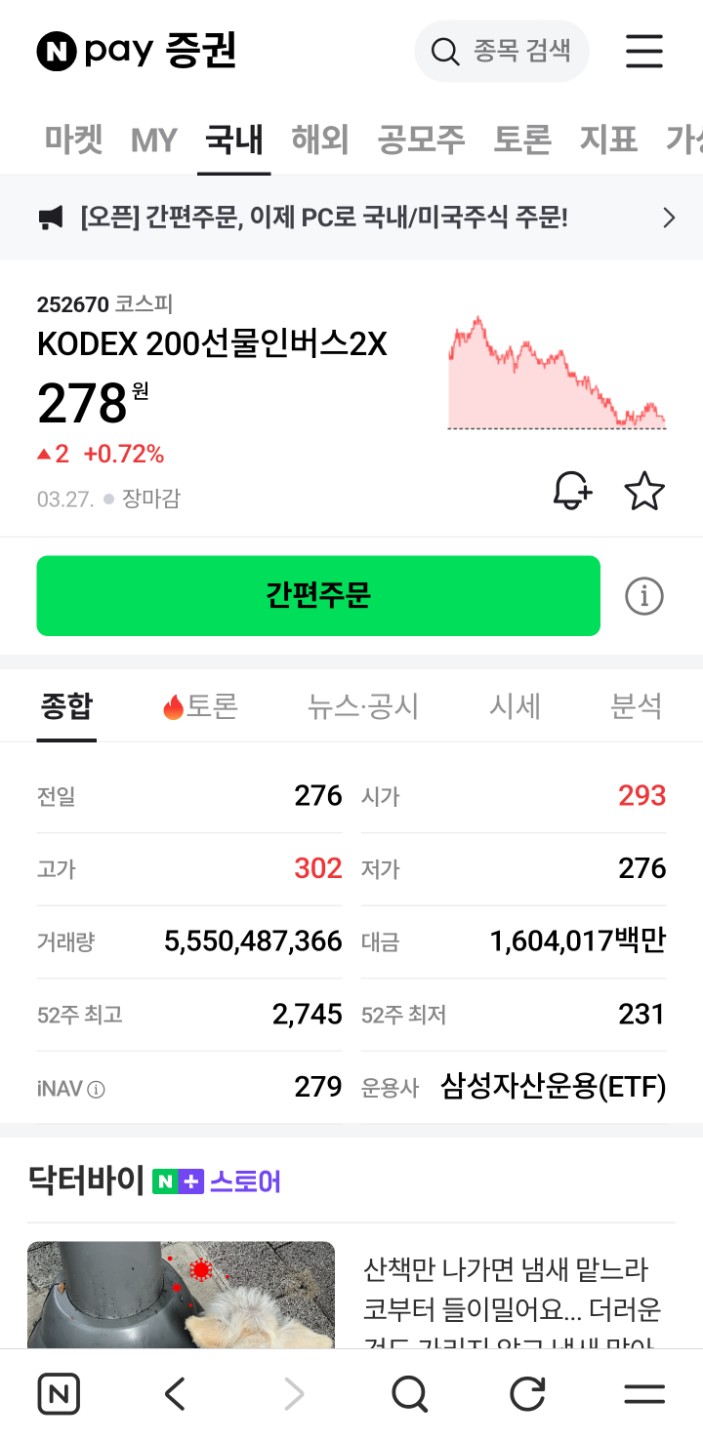Screen dimensions: 703x1440
Task: Open the KODEX price mini chart
Action: pos(557,374)
